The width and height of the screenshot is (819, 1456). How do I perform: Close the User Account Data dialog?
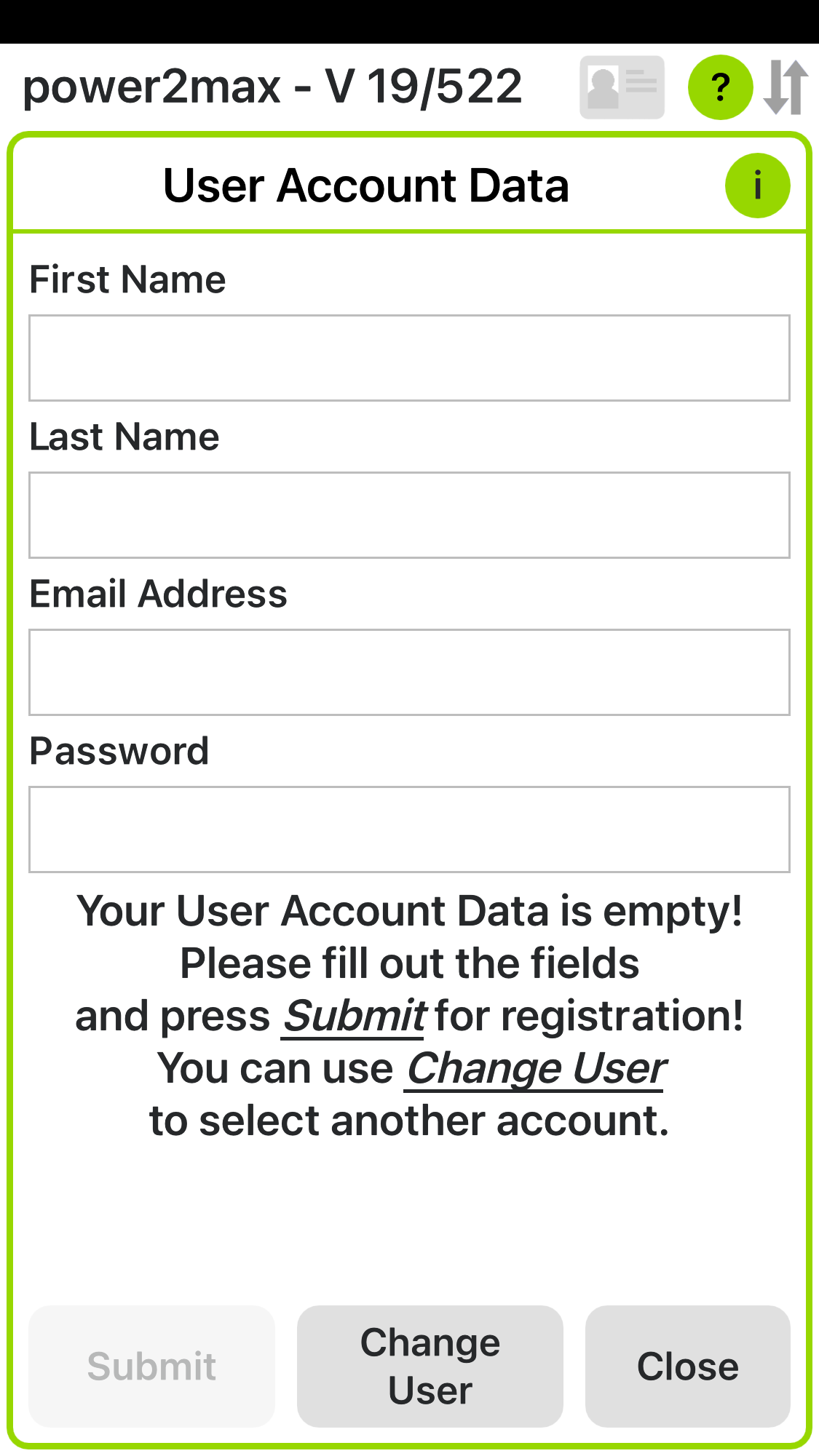688,1367
